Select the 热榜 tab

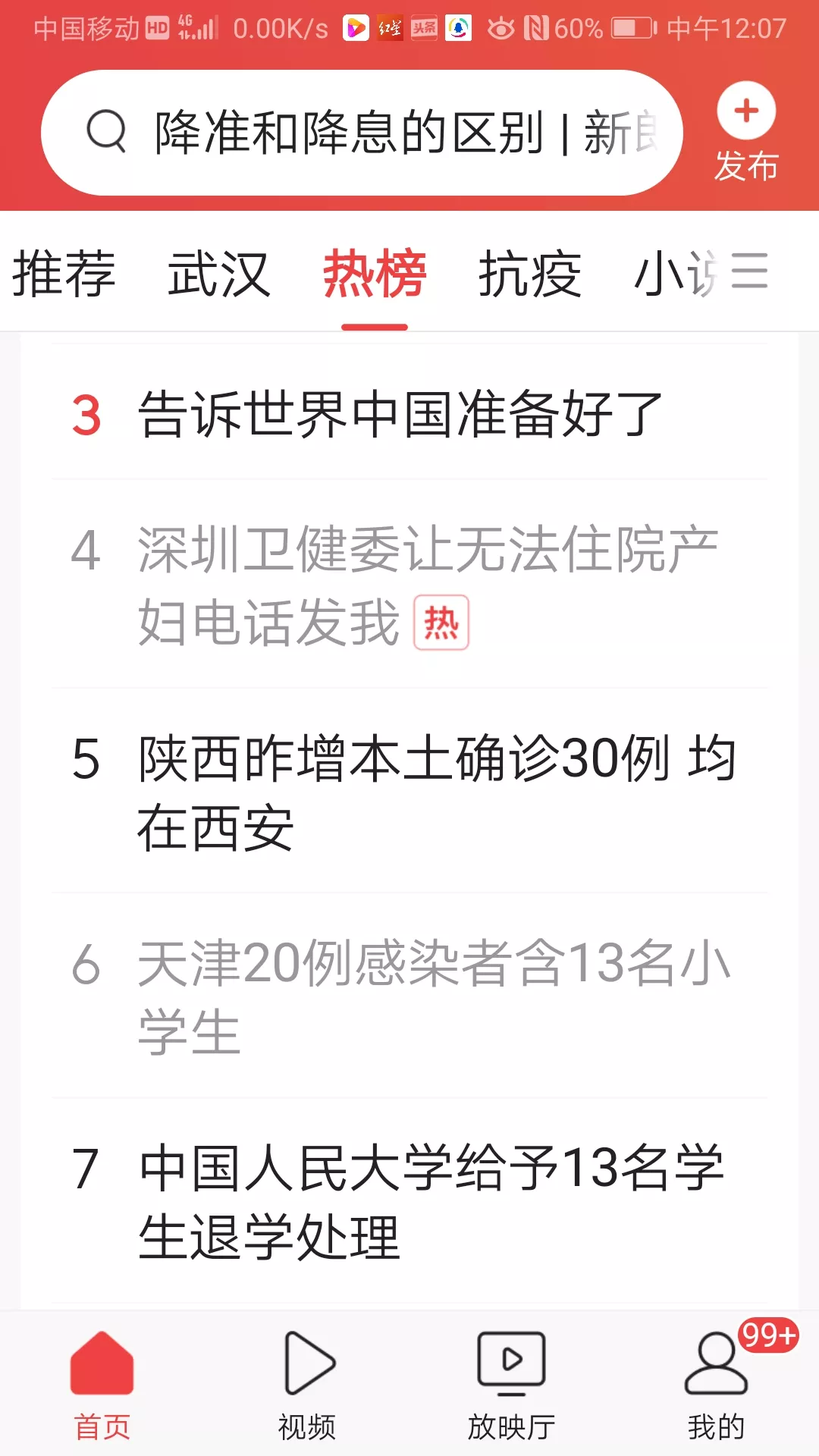pos(375,273)
